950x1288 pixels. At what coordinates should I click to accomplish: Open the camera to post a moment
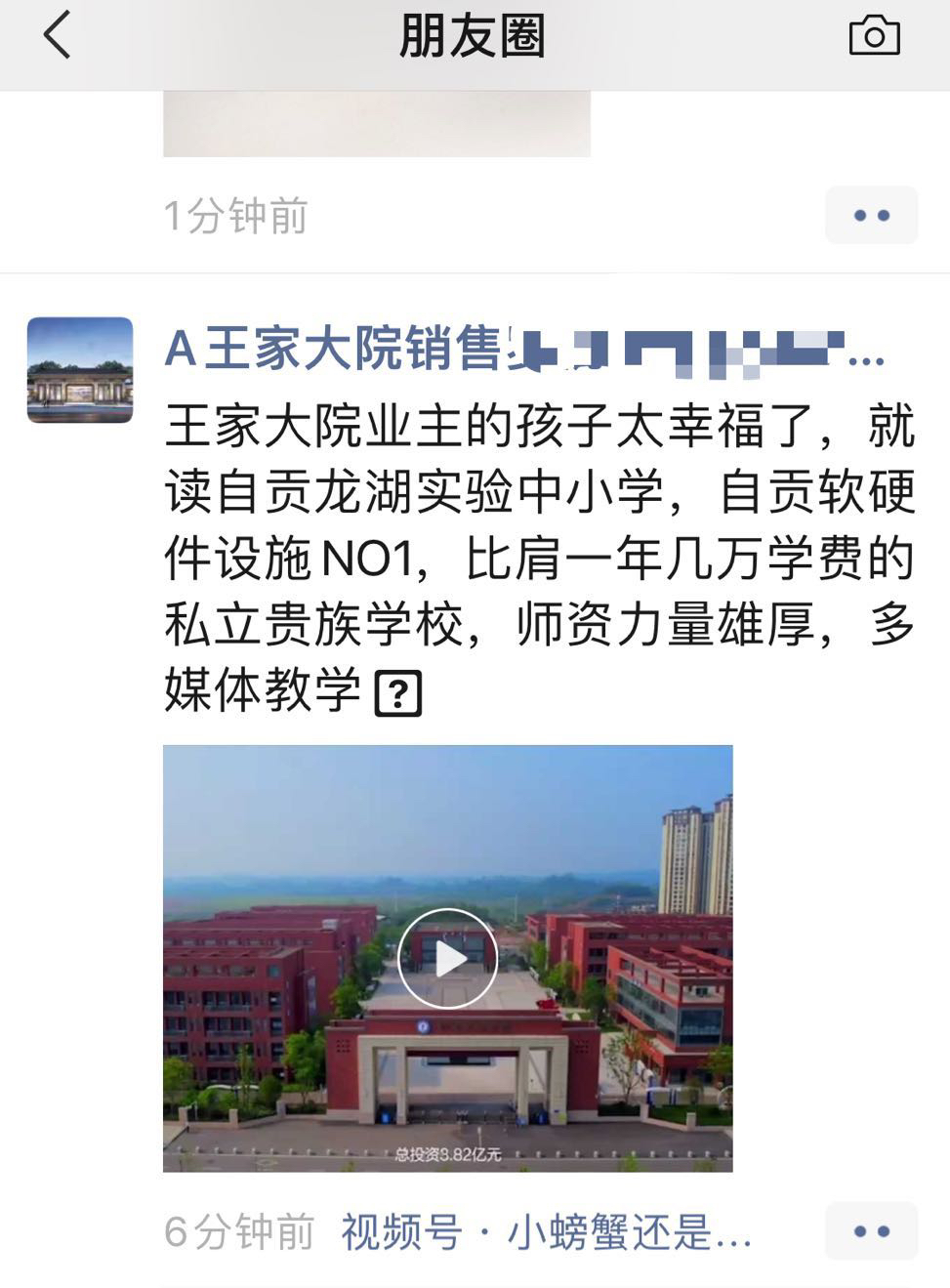(874, 36)
